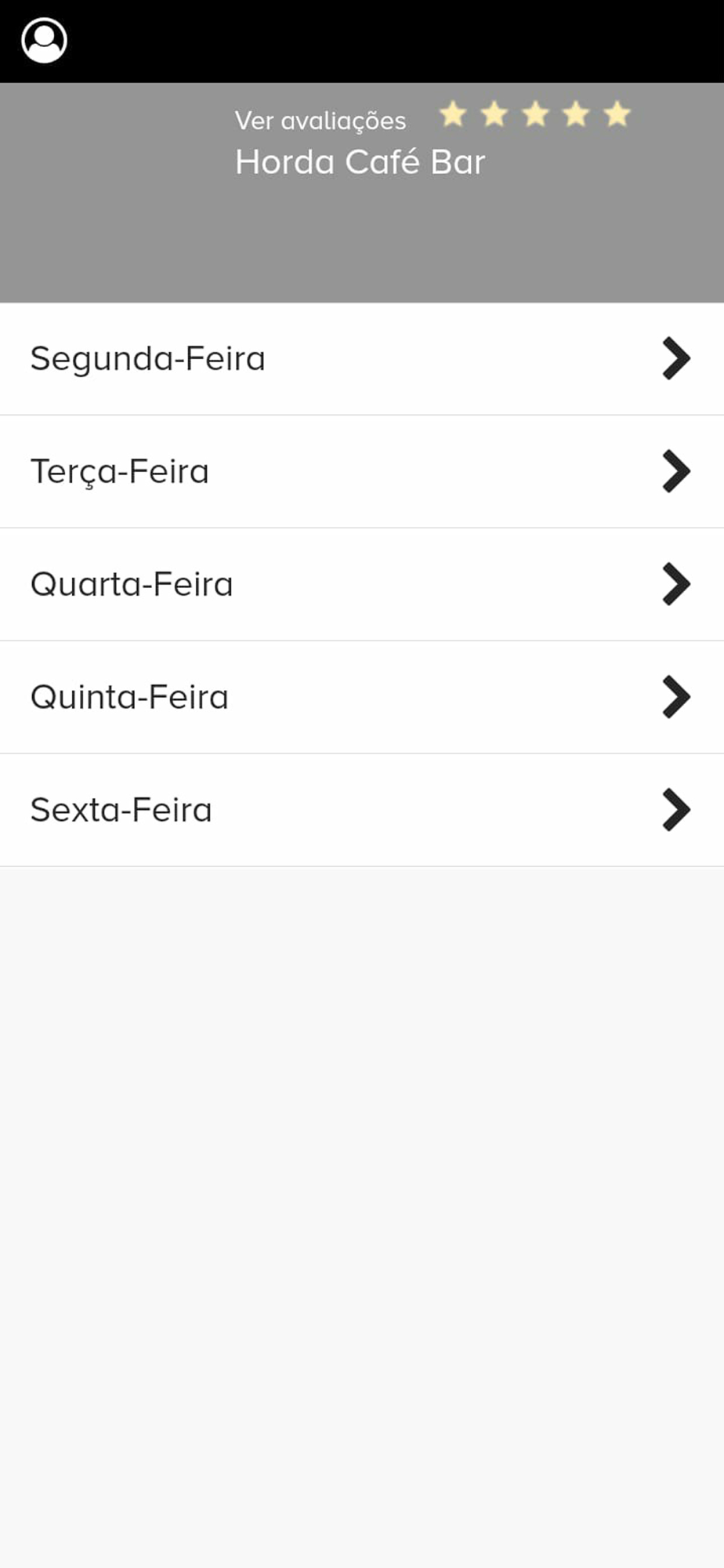Tap the Ver avaliações link
724x1568 pixels.
coord(320,121)
